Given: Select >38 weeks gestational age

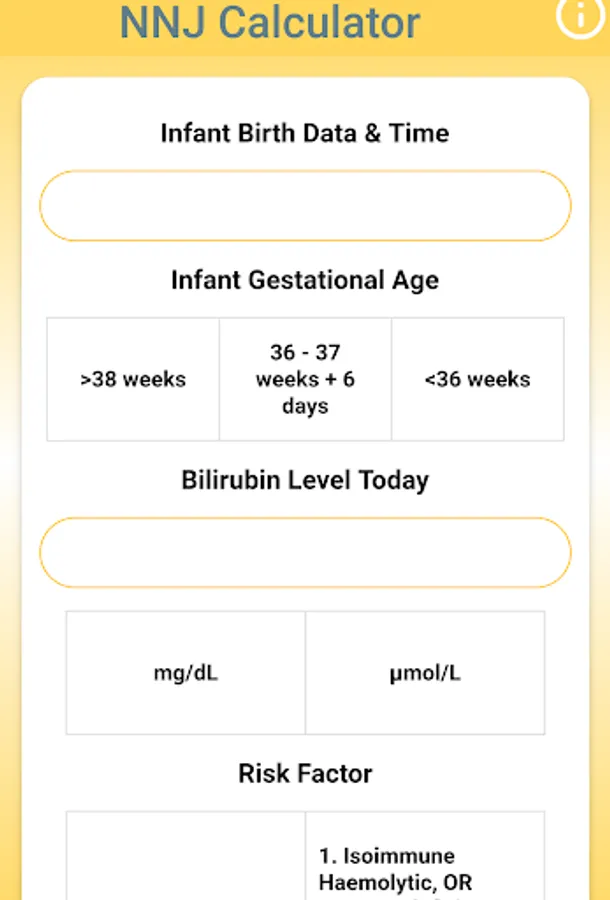Looking at the screenshot, I should pyautogui.click(x=133, y=379).
